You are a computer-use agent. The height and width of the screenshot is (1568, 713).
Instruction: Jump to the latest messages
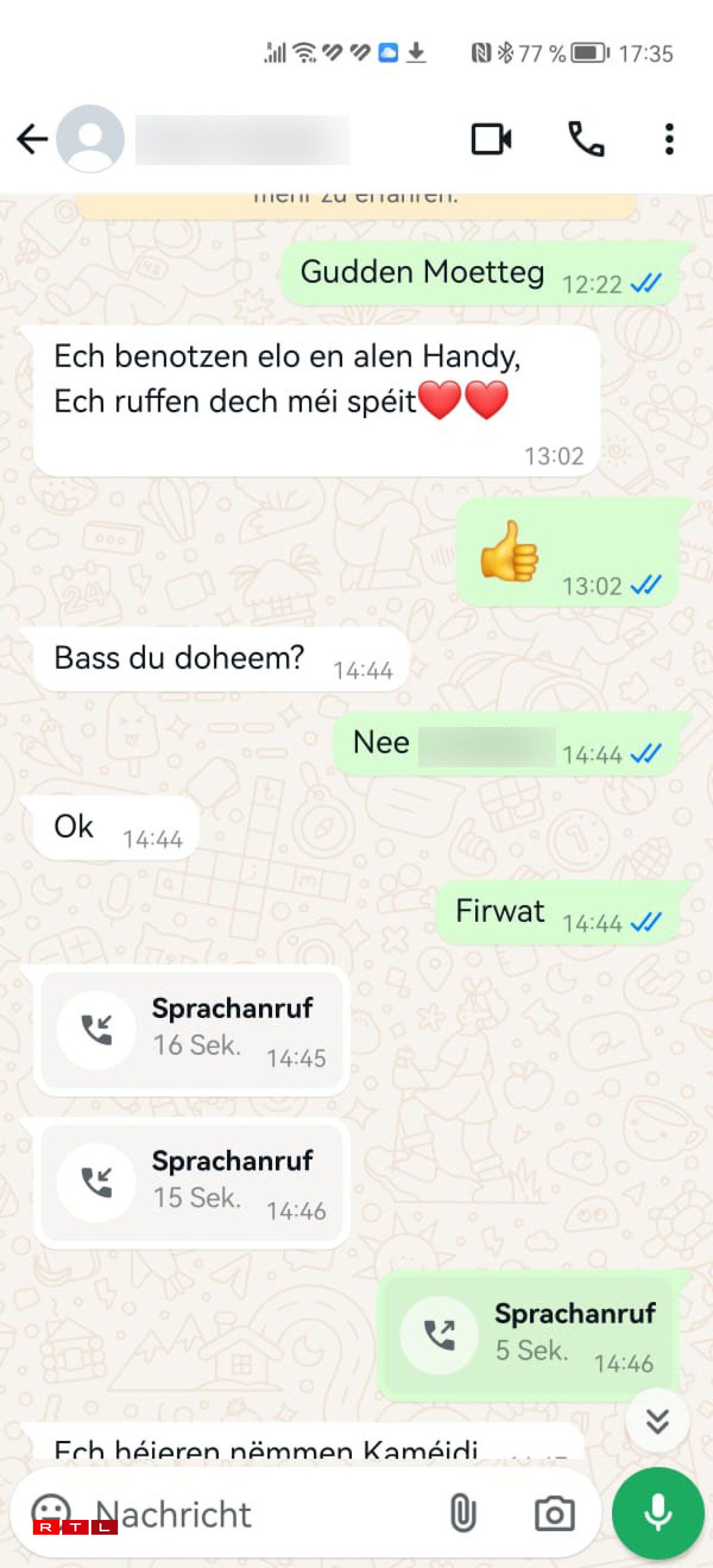pyautogui.click(x=657, y=1421)
